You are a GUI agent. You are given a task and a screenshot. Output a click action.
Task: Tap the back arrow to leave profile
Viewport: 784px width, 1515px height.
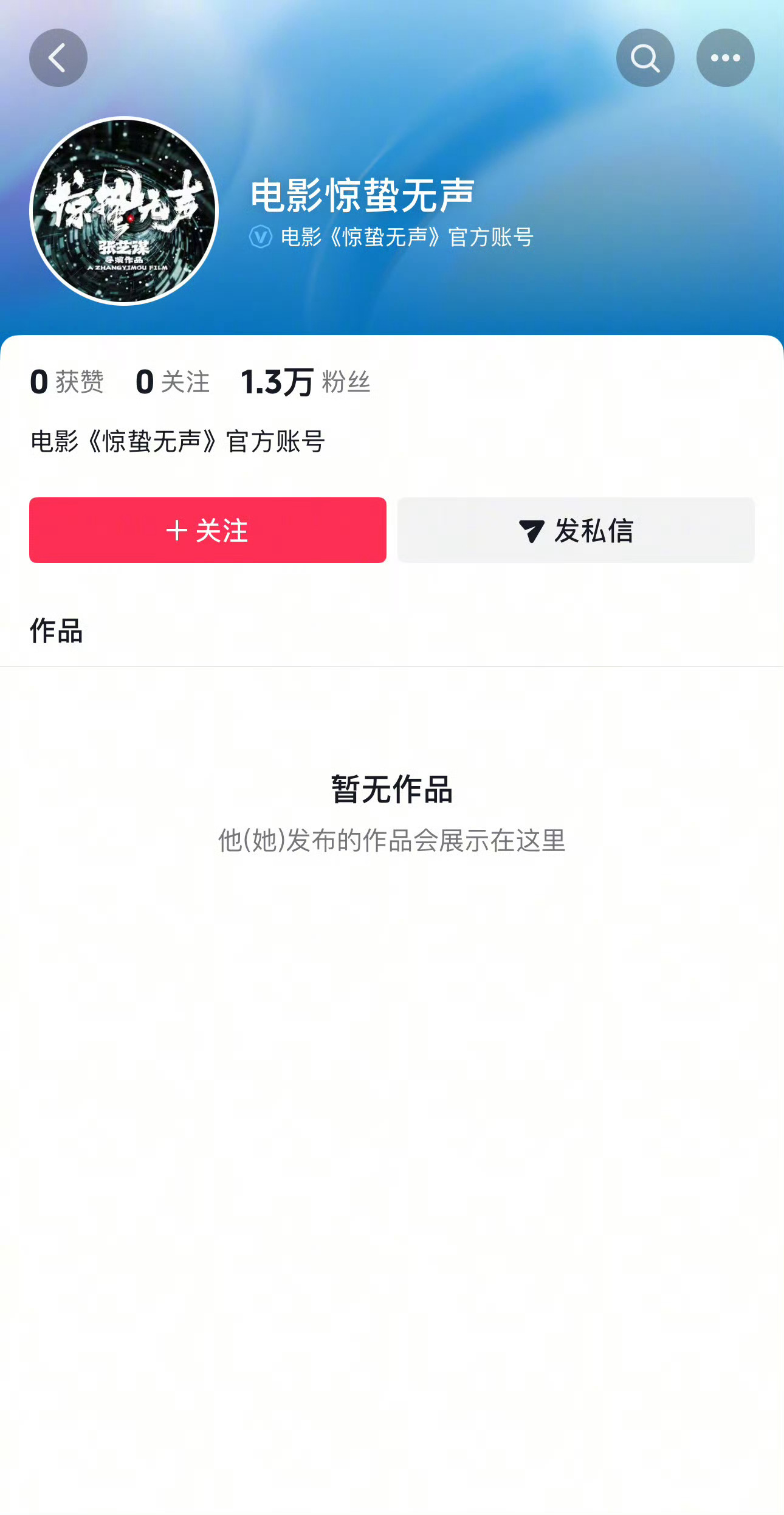tap(58, 57)
